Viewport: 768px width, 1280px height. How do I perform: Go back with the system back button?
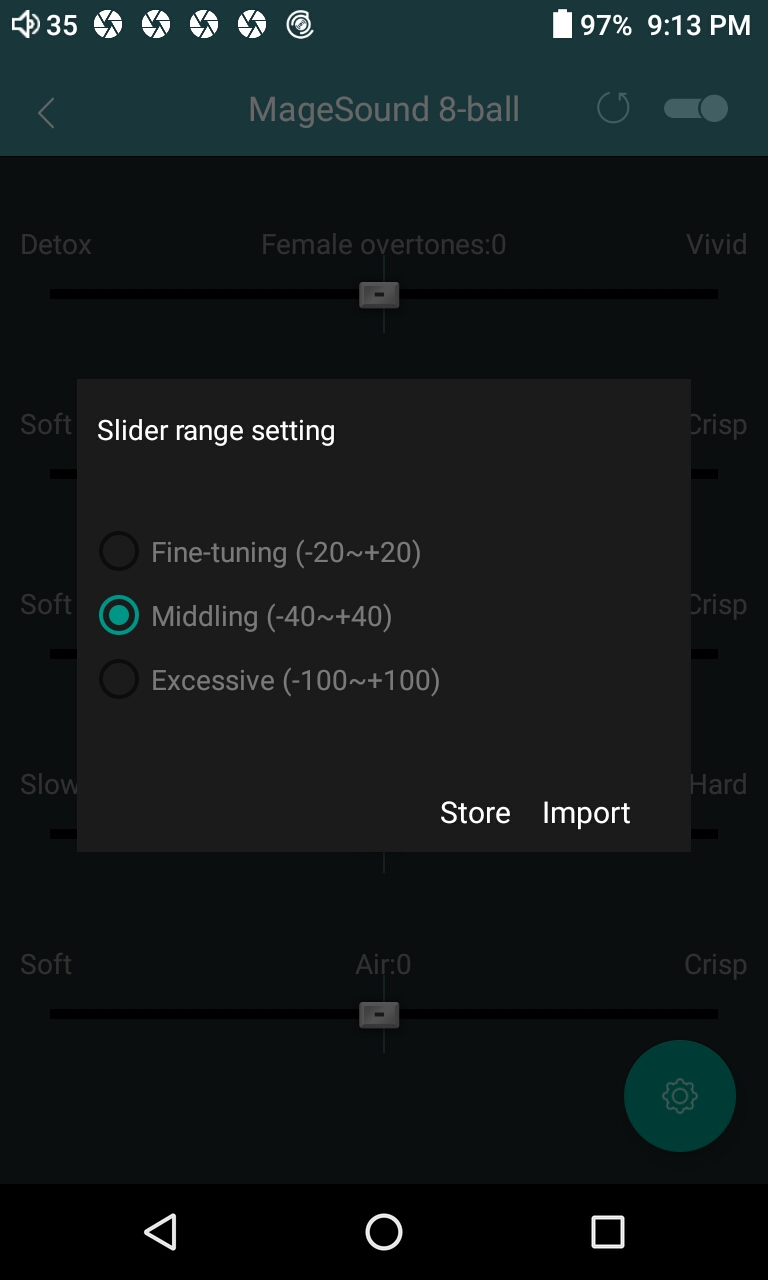(160, 1232)
